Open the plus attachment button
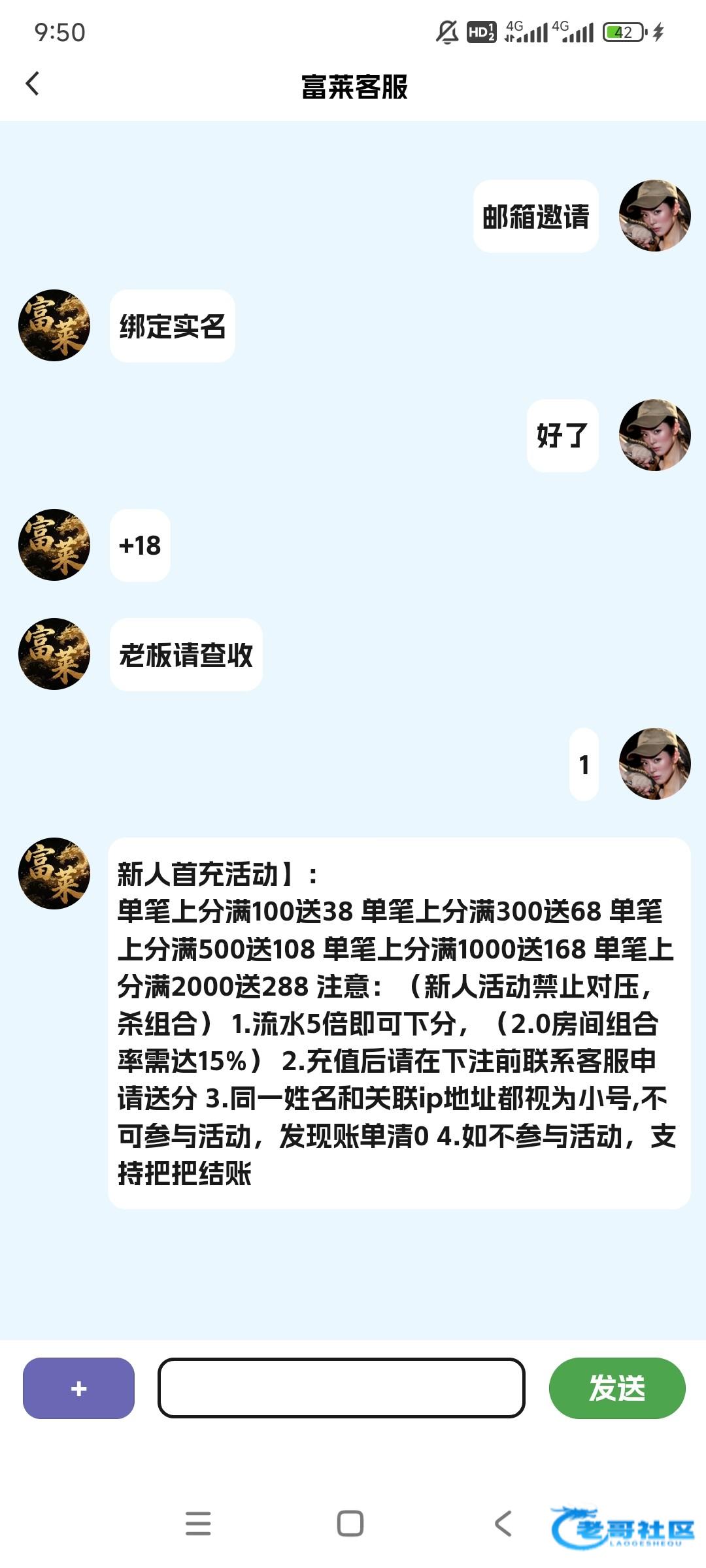This screenshot has height=1568, width=706. (x=78, y=1388)
